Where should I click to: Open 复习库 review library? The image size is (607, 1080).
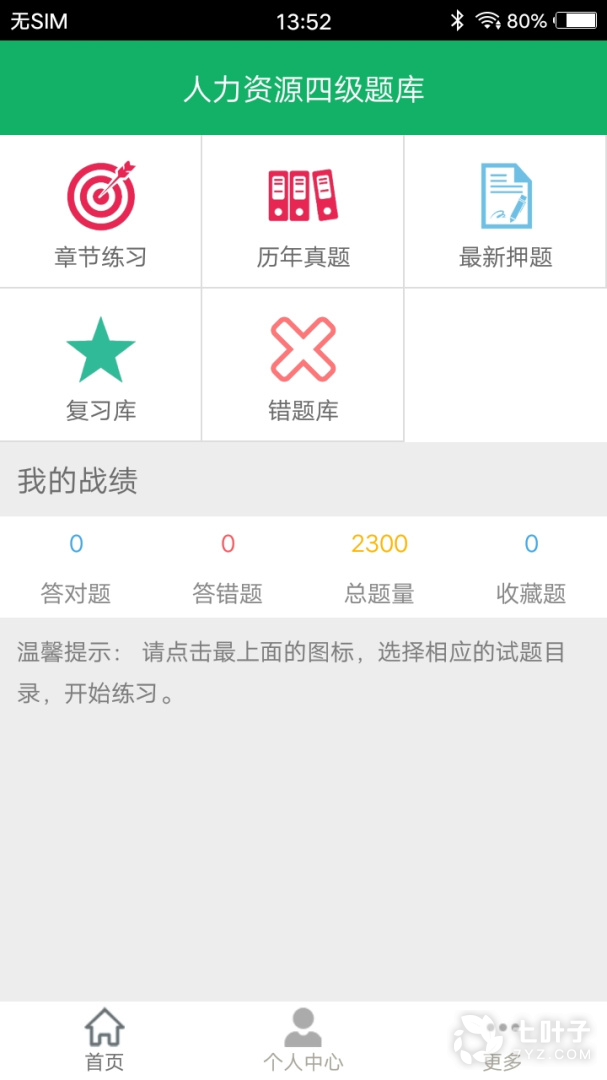101,365
